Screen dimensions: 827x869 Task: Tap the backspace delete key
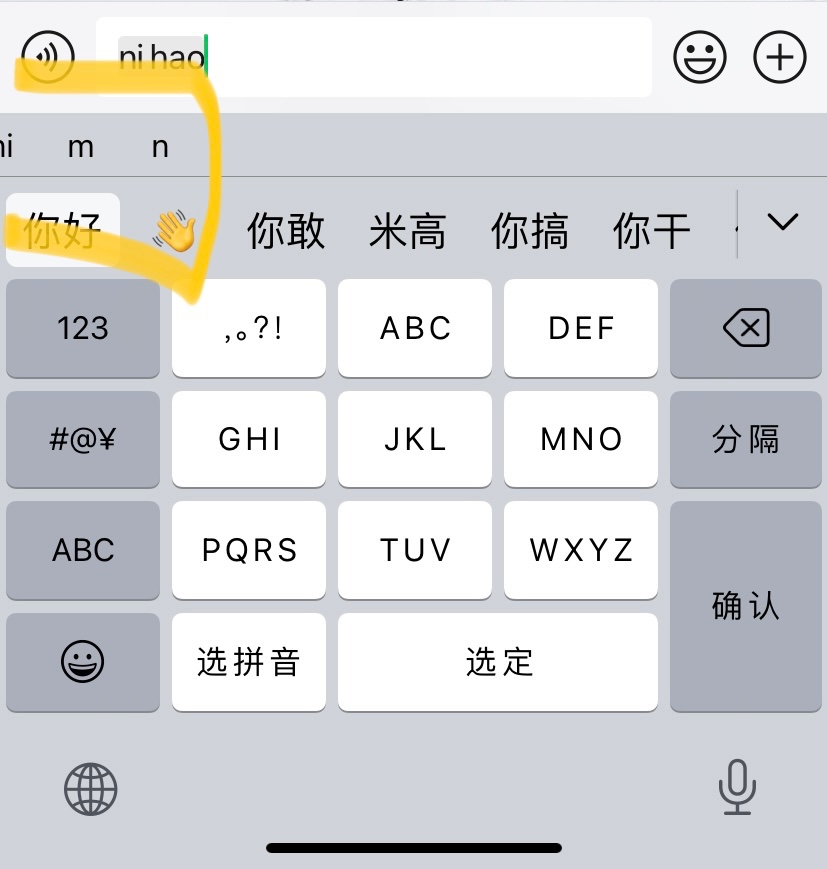tap(745, 328)
